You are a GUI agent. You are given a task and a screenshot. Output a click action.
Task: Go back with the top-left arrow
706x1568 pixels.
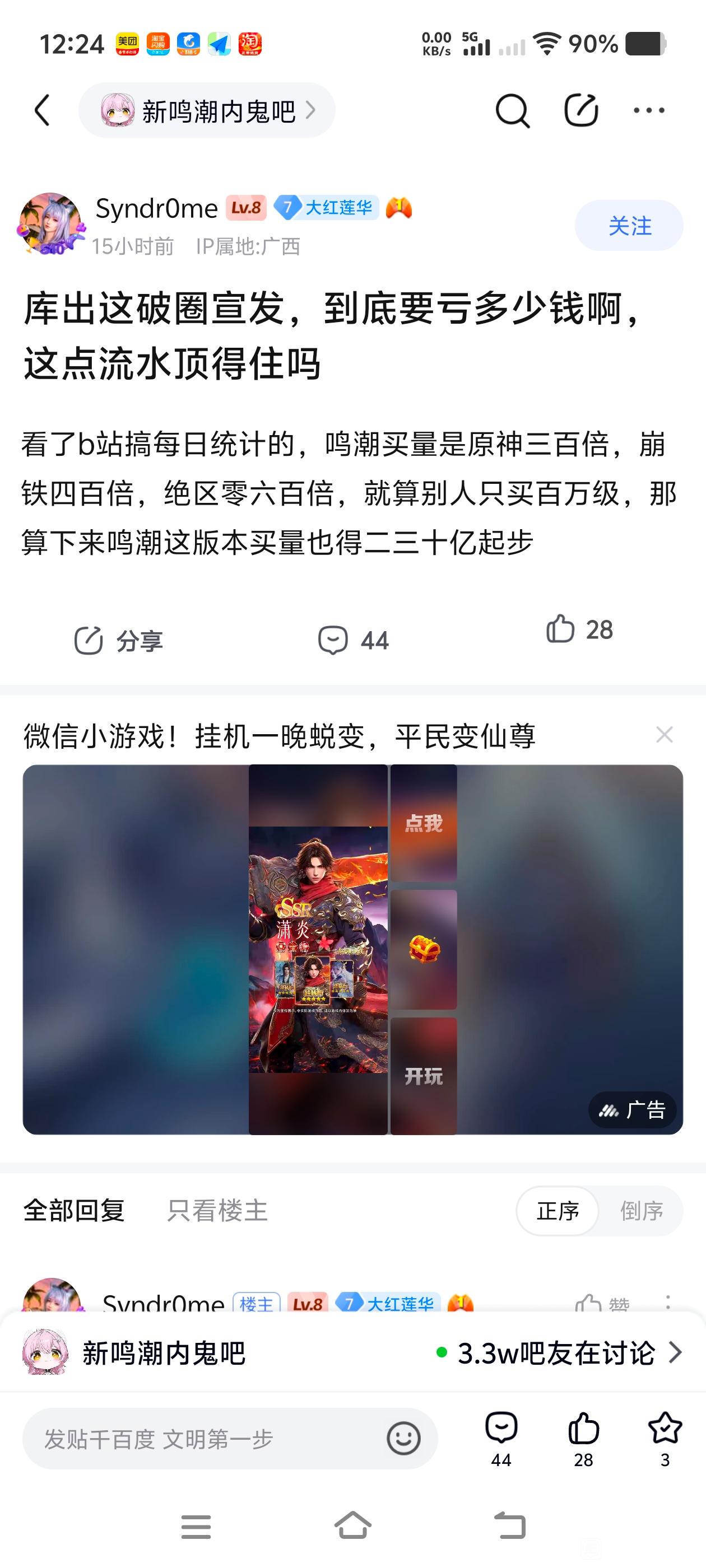point(42,110)
